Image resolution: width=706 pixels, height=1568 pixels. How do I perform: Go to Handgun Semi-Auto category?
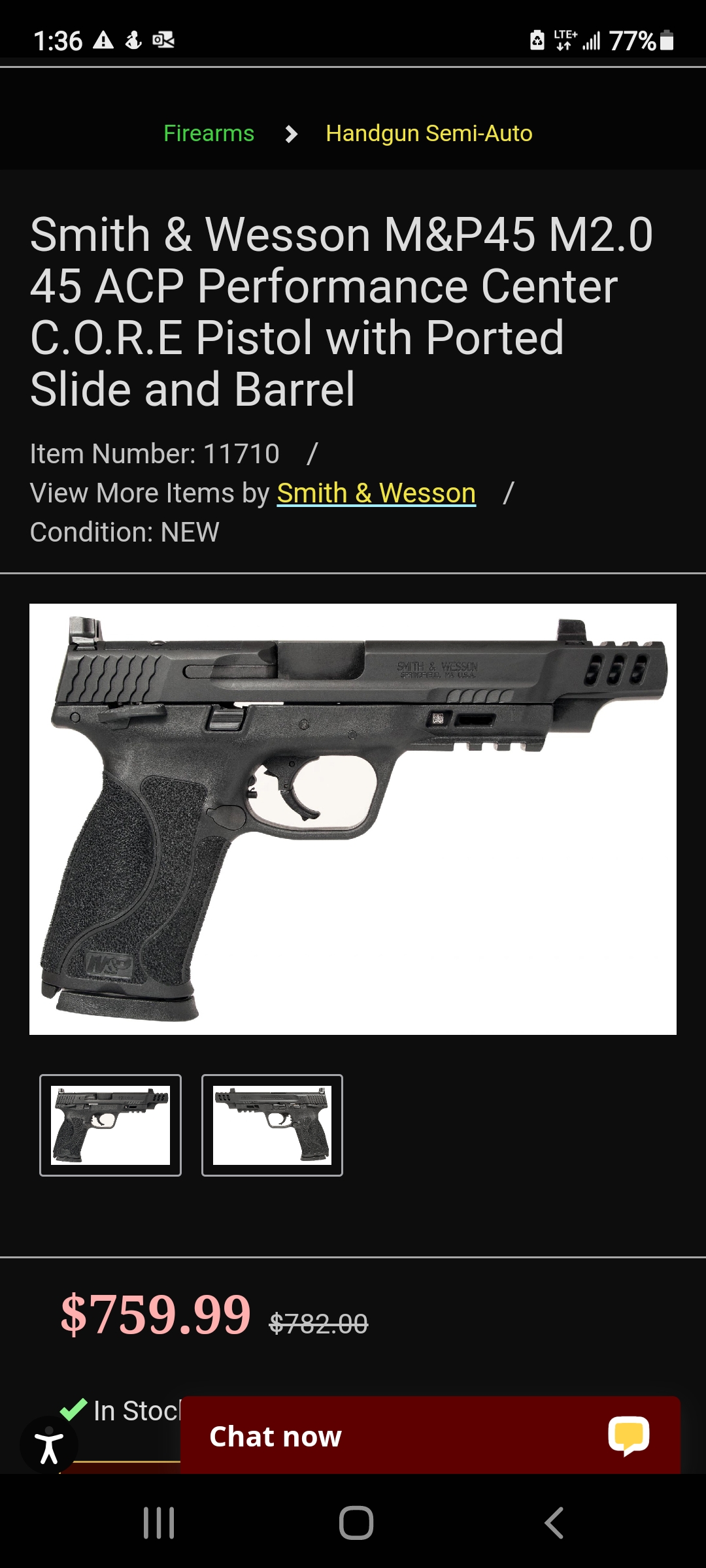point(429,133)
